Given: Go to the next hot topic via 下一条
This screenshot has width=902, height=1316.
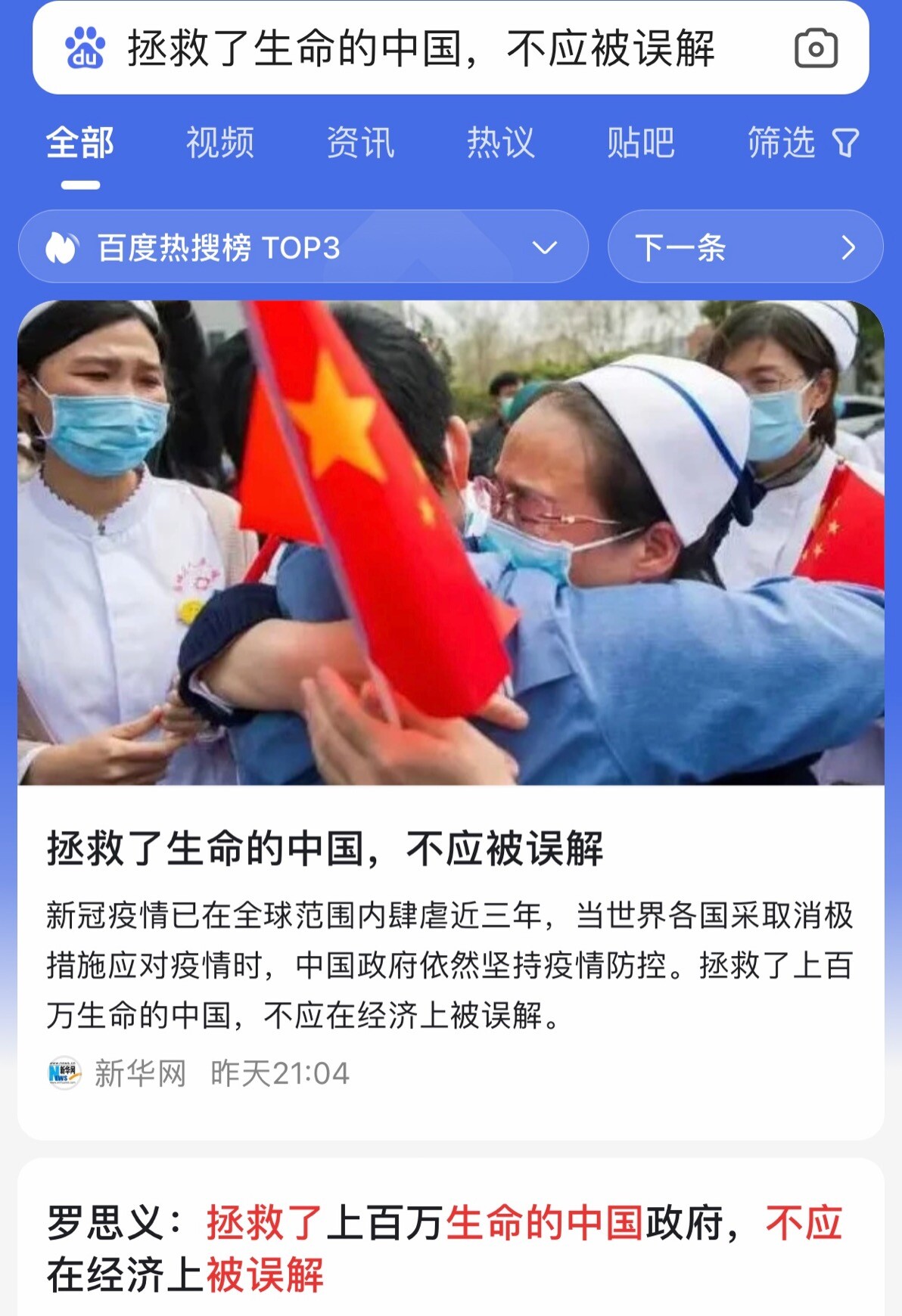Looking at the screenshot, I should pos(745,247).
